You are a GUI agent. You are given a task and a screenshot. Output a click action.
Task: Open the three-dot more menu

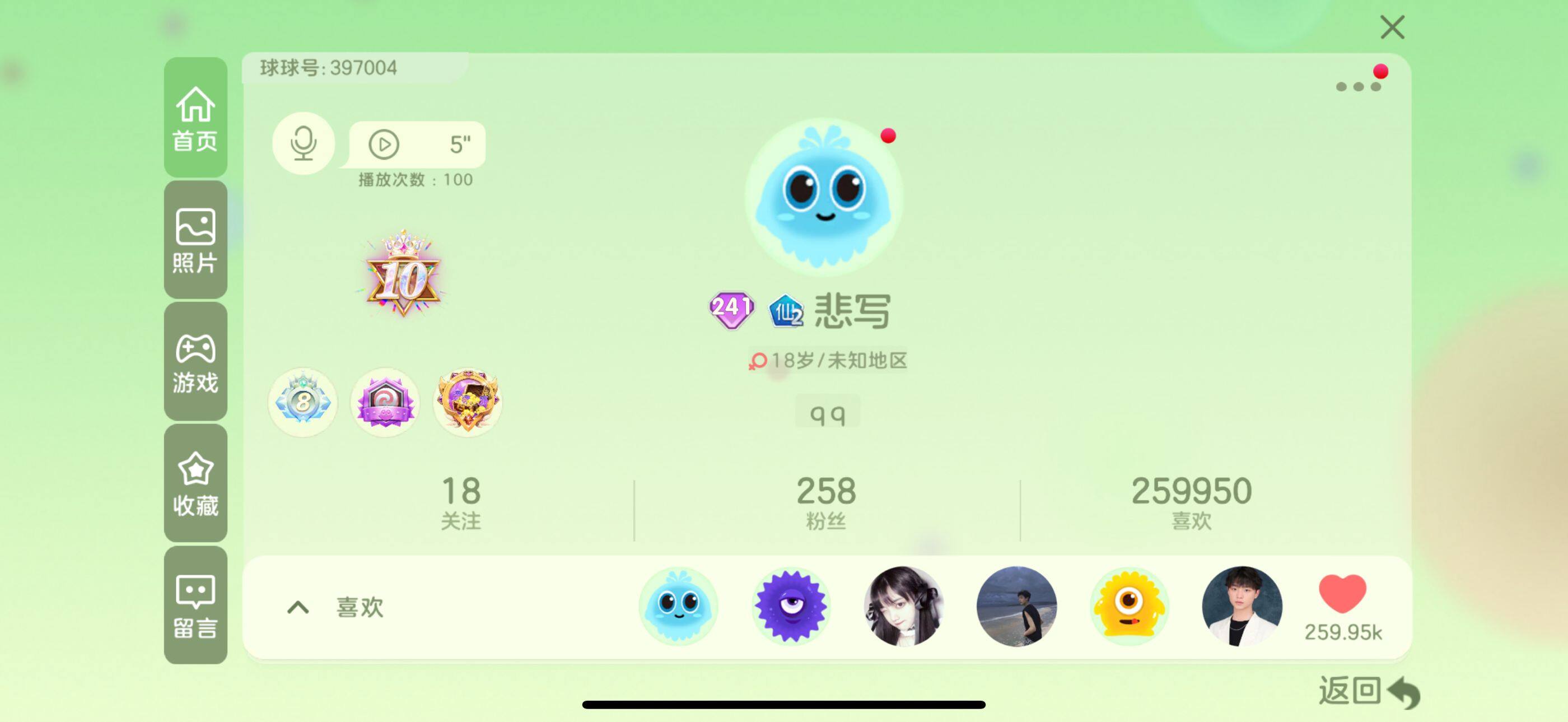coord(1357,86)
